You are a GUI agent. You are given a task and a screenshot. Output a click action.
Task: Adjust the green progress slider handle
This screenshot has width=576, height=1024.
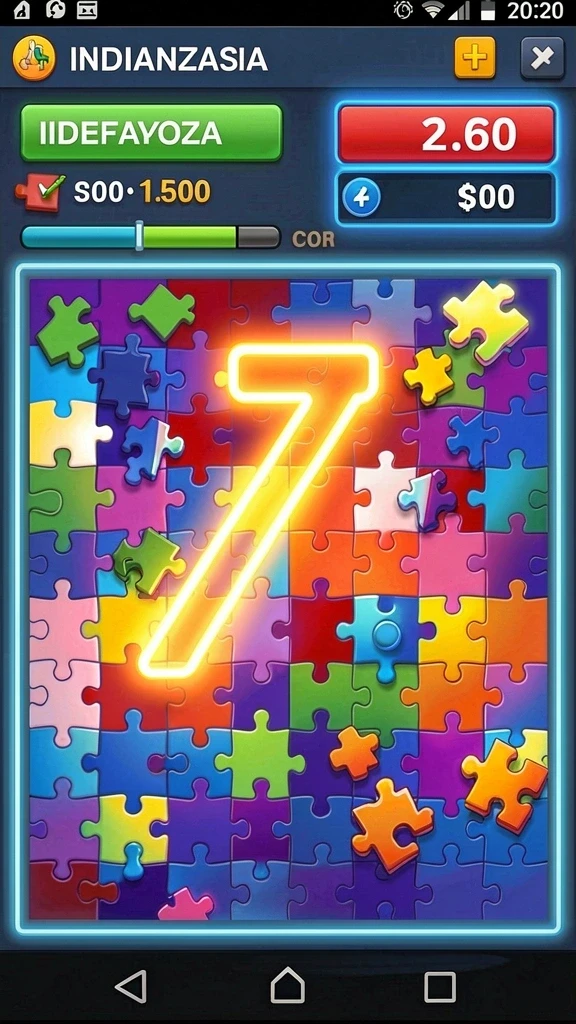[139, 236]
